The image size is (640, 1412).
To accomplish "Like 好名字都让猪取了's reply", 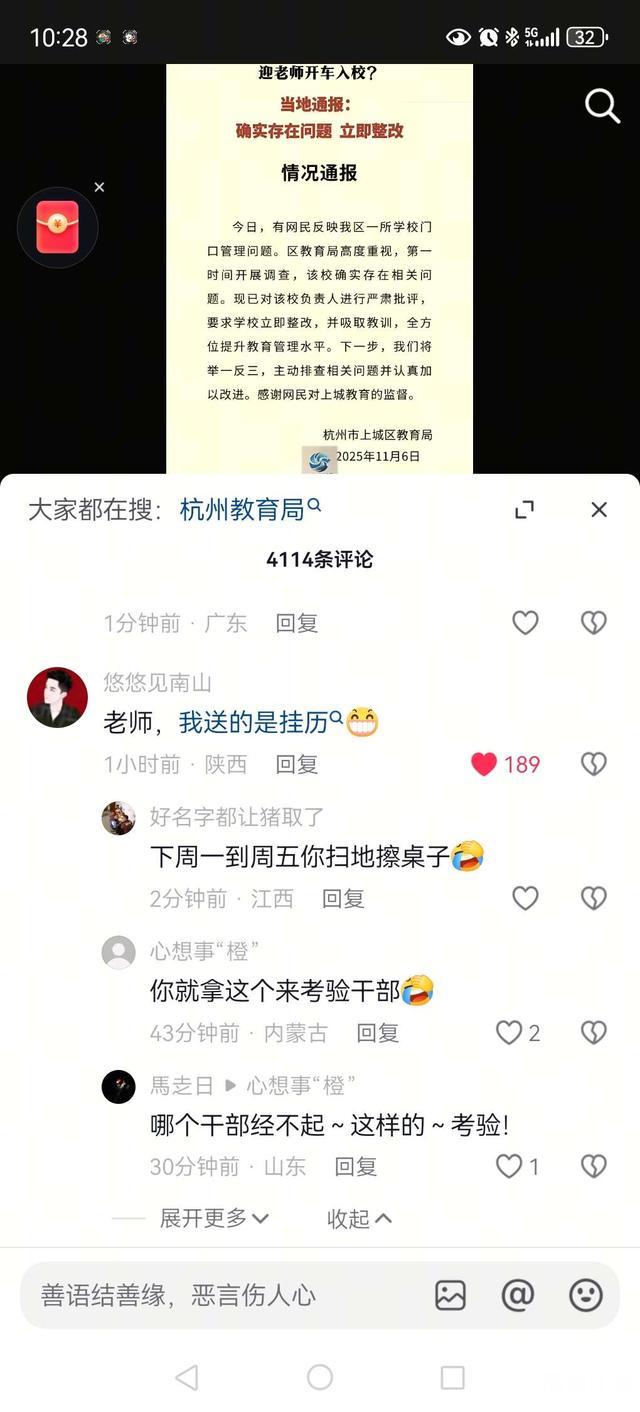I will point(525,898).
